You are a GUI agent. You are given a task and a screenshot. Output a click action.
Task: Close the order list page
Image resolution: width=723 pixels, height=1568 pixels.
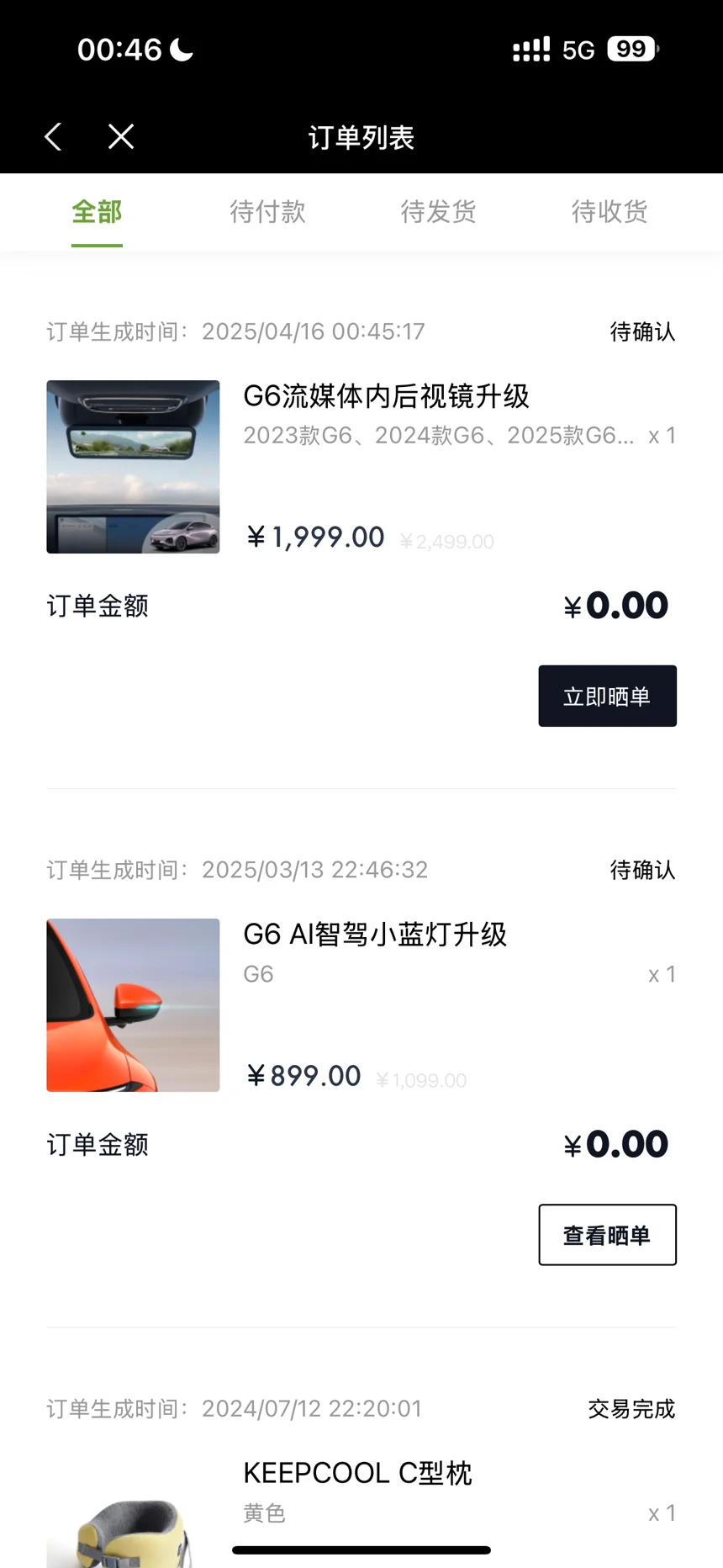point(121,136)
